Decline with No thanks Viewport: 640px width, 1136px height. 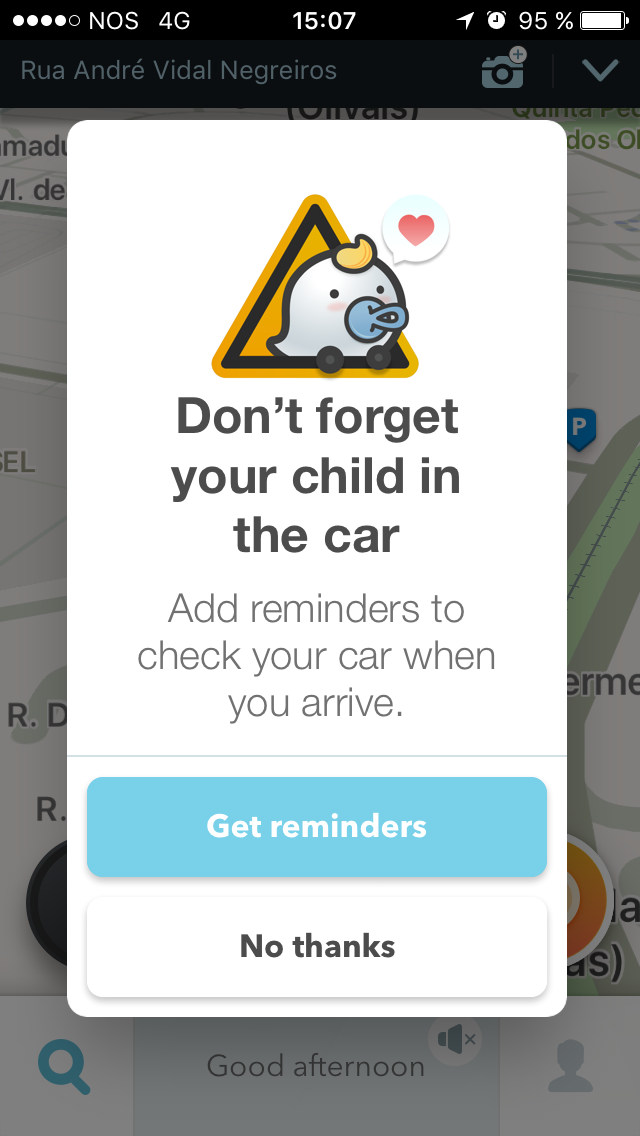pos(316,946)
